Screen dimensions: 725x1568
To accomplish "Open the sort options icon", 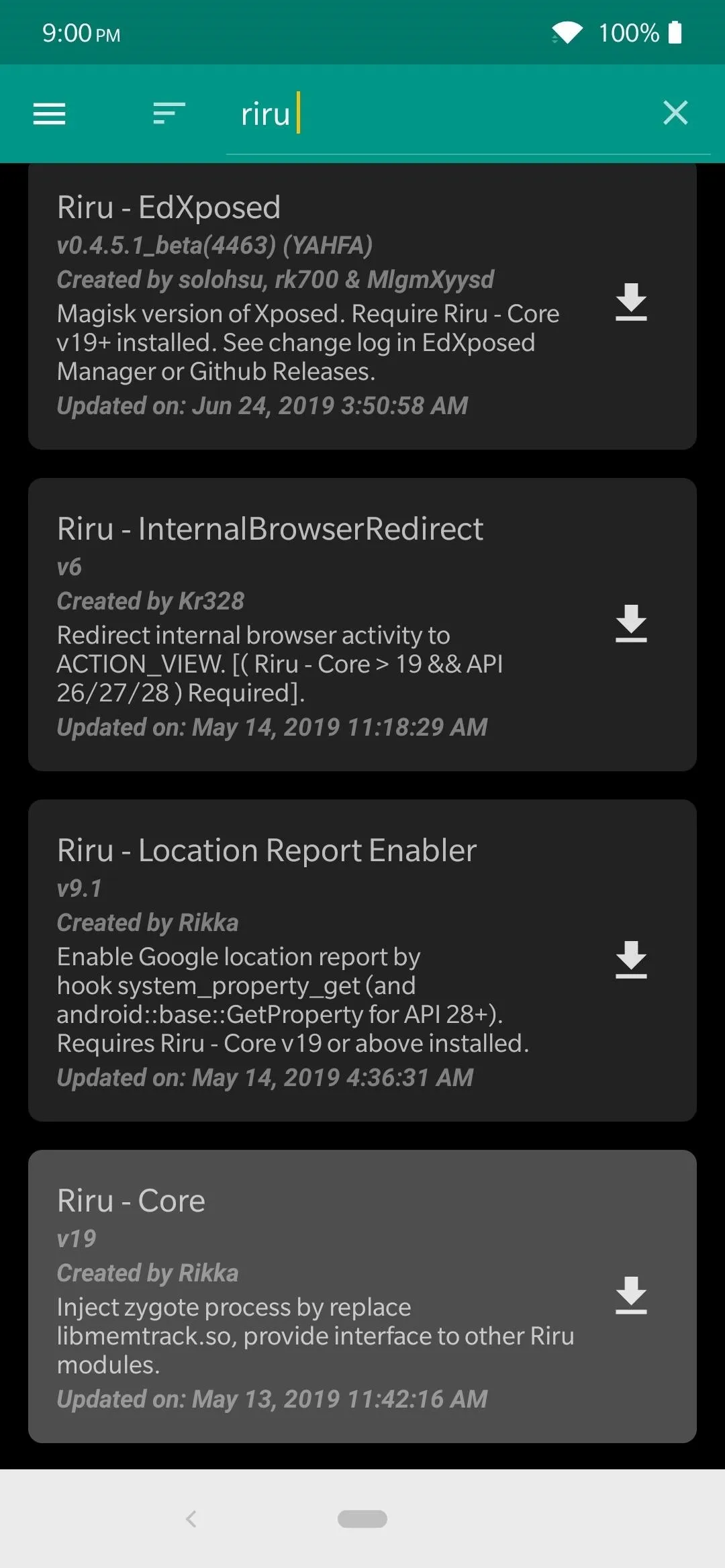I will [168, 113].
